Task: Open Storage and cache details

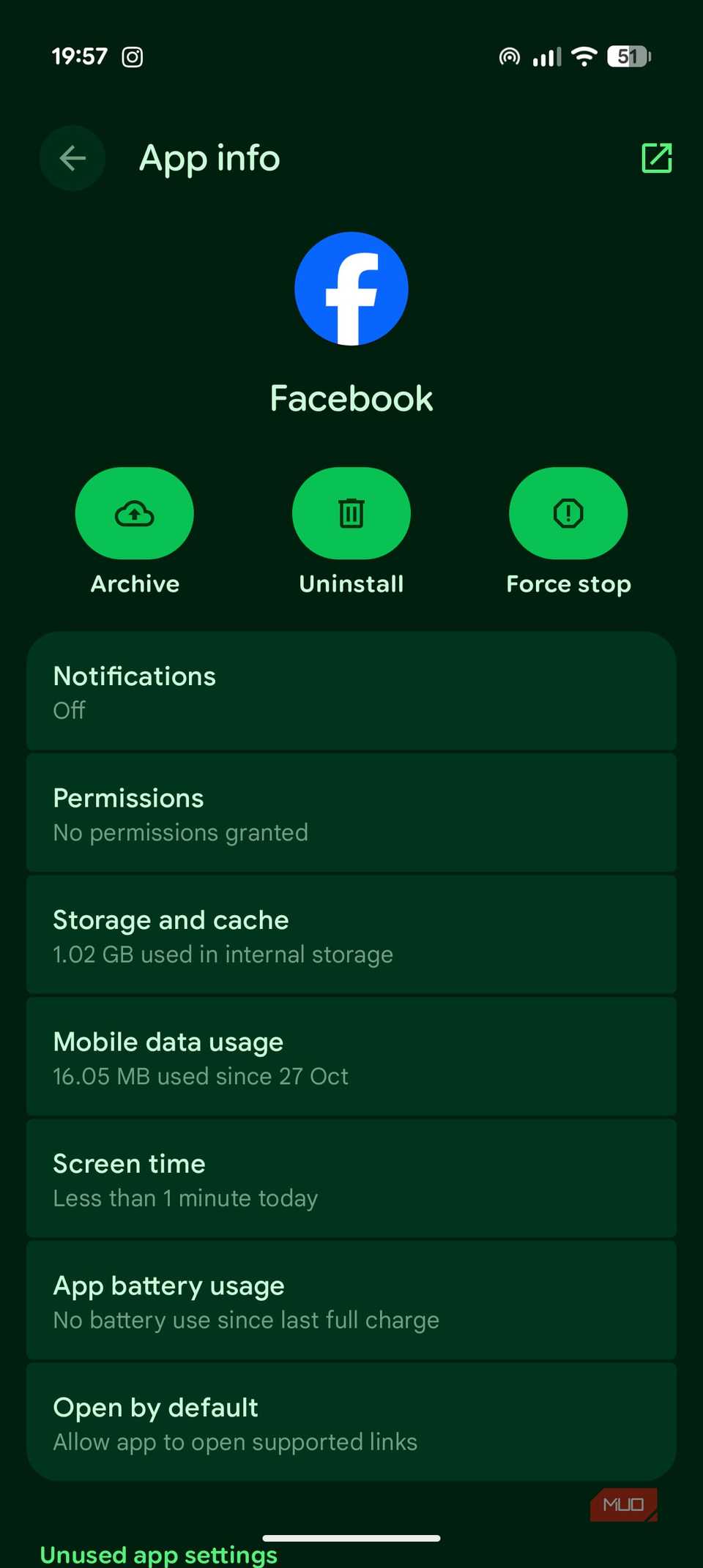Action: (351, 935)
